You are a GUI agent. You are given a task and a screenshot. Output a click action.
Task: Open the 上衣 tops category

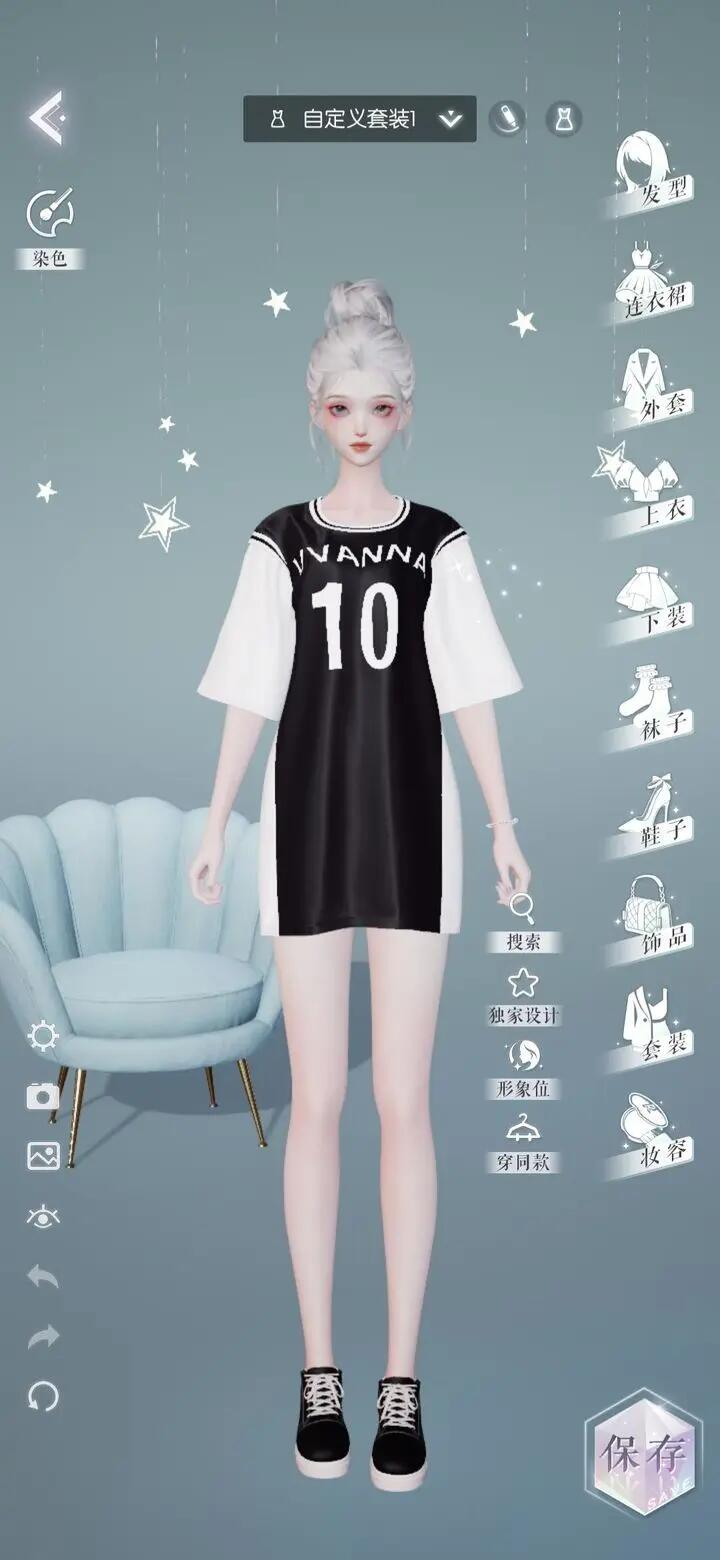650,492
